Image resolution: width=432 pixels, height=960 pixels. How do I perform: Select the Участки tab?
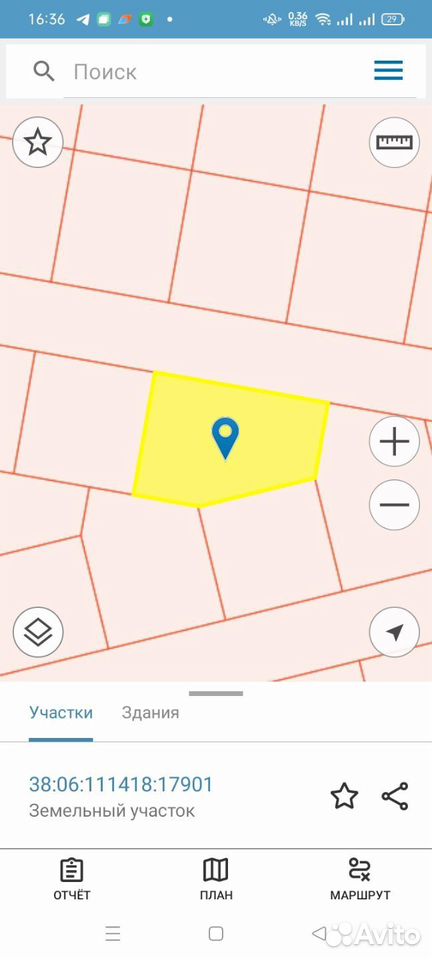tap(61, 713)
